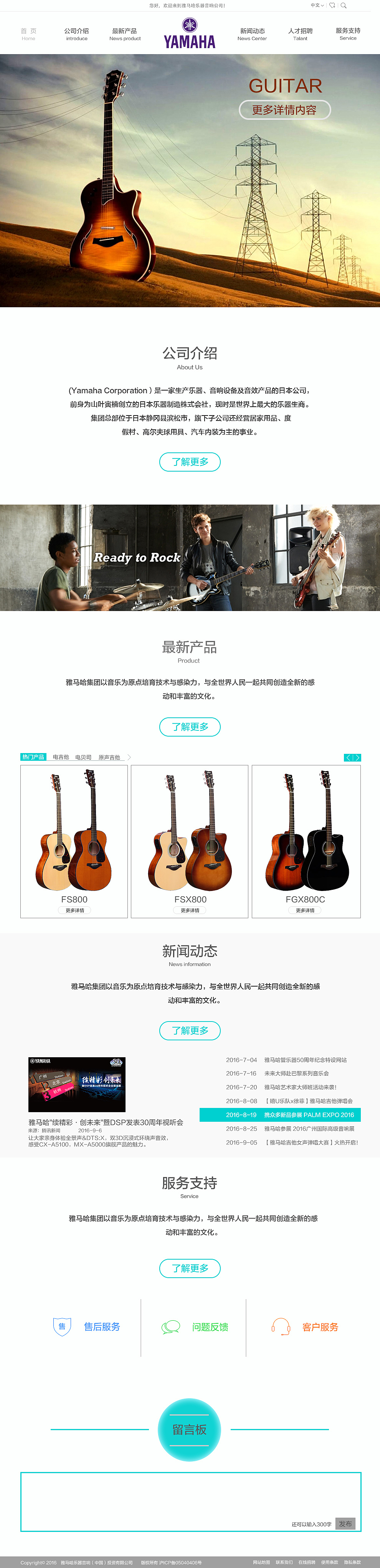Viewport: 380px width, 1568px height.
Task: Open the 新闻动态 nav item
Action: [252, 33]
